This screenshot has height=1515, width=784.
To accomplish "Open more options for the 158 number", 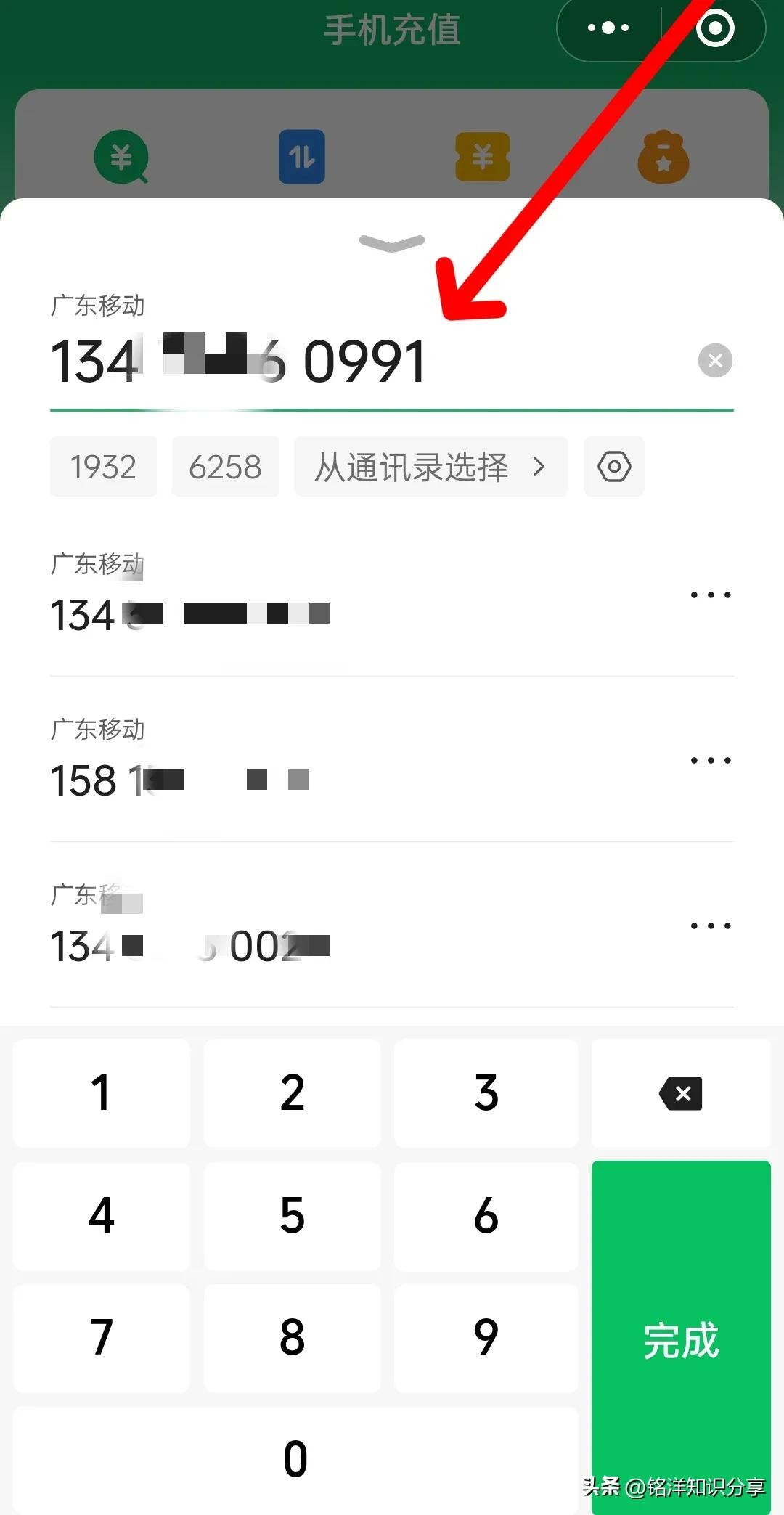I will [x=711, y=760].
